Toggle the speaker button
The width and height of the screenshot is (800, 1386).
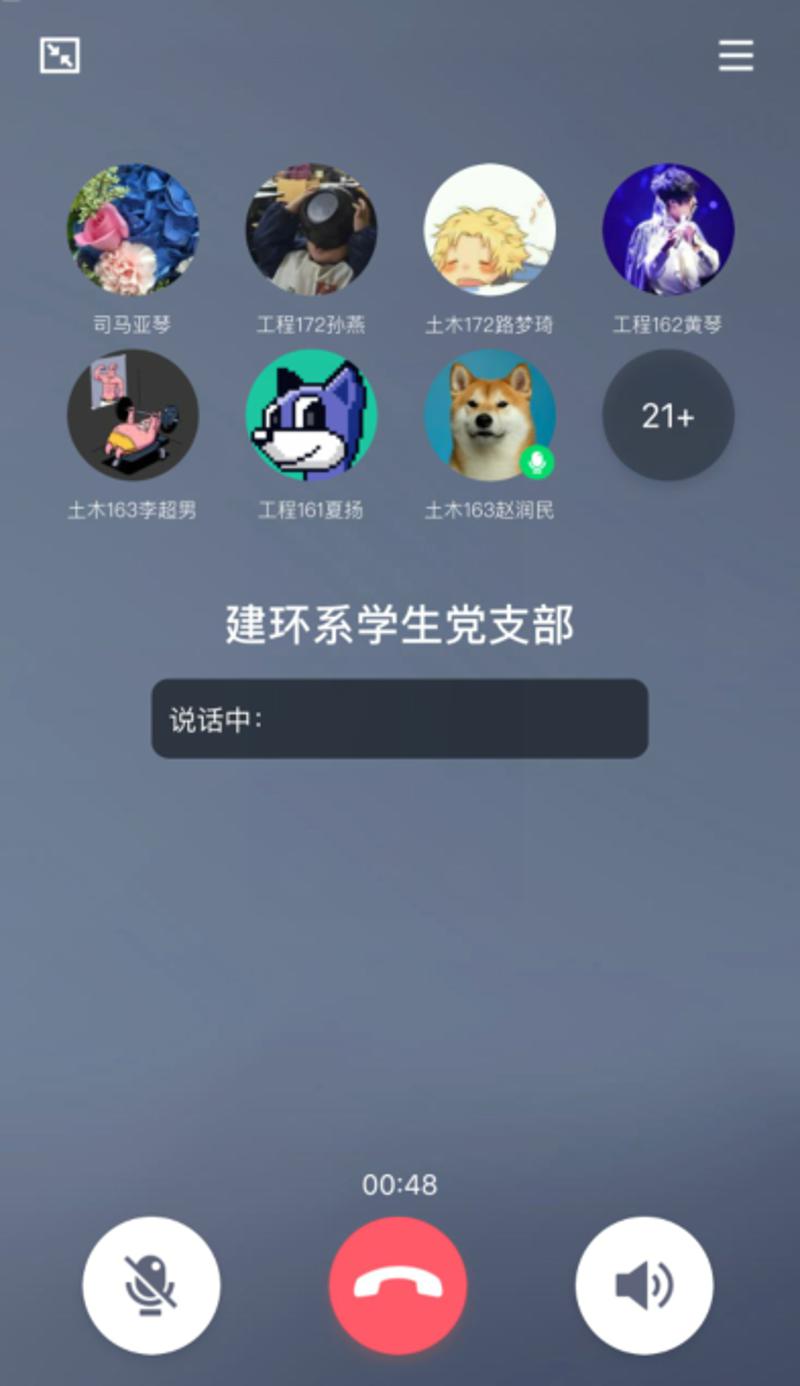[644, 1285]
